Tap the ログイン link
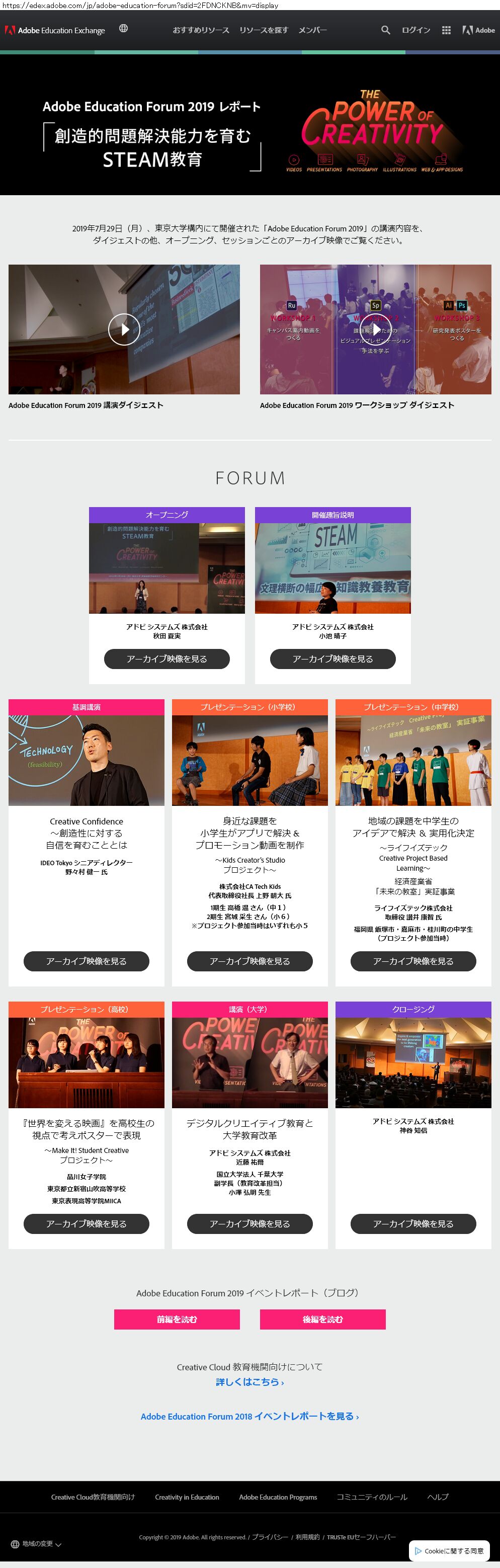Screen dimensions: 500x1568 coord(416,30)
